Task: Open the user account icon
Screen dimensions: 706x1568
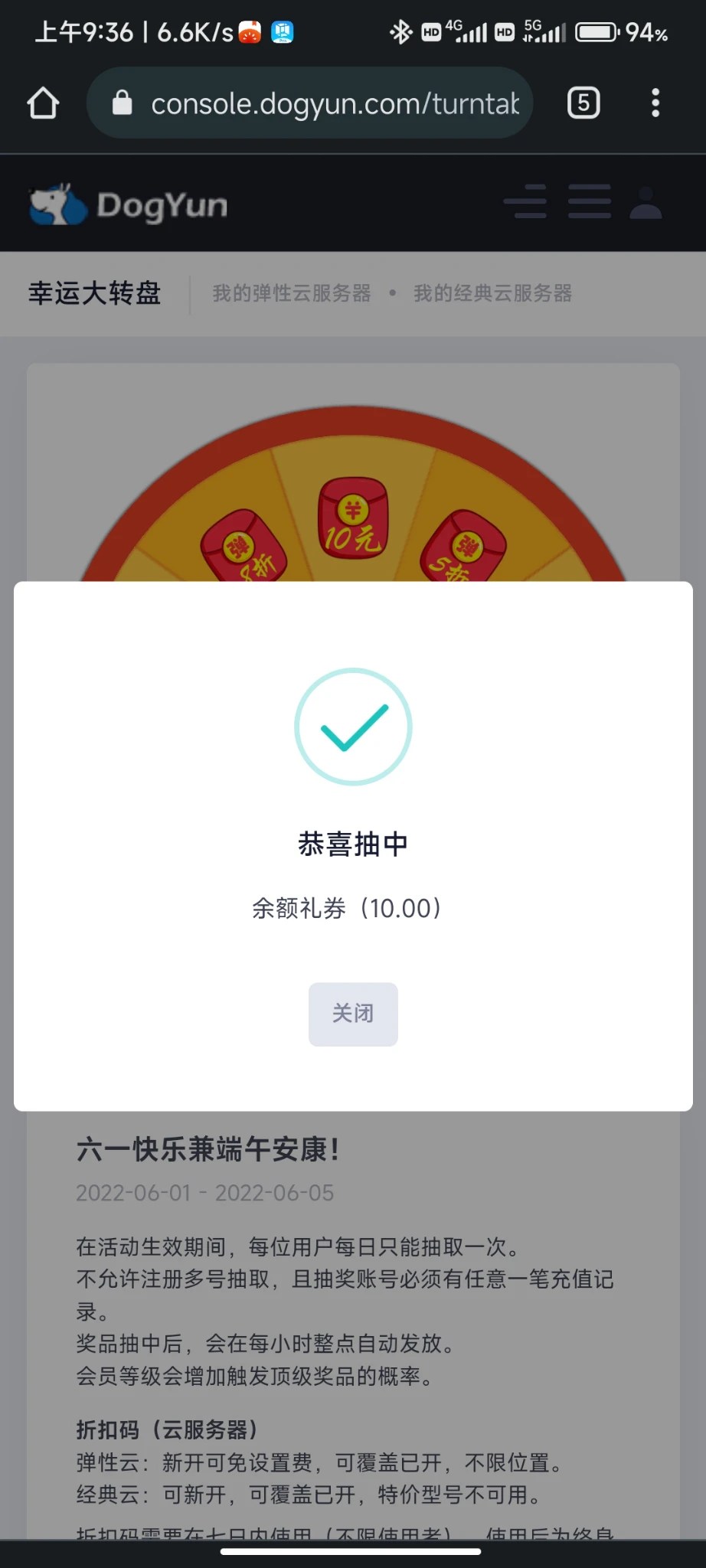Action: click(646, 203)
